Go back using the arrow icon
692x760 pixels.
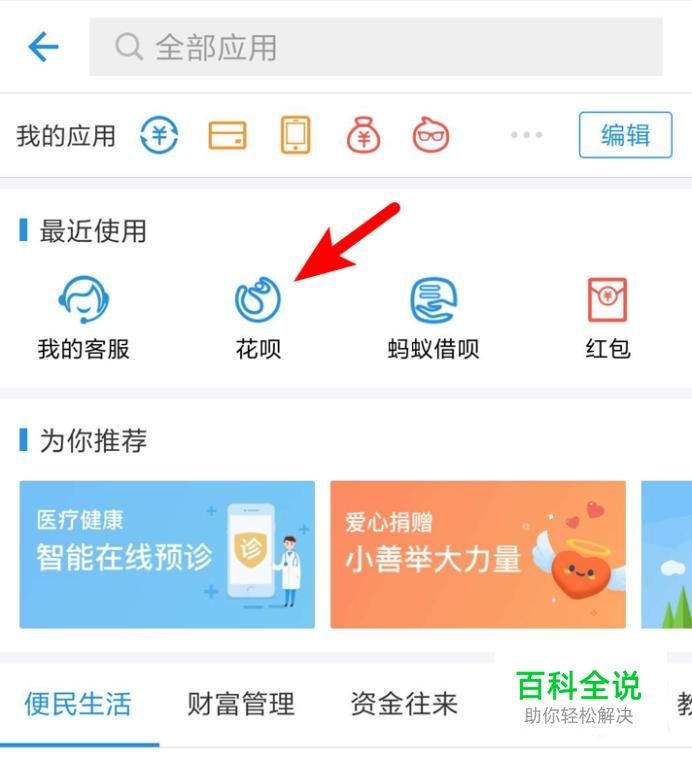click(43, 46)
